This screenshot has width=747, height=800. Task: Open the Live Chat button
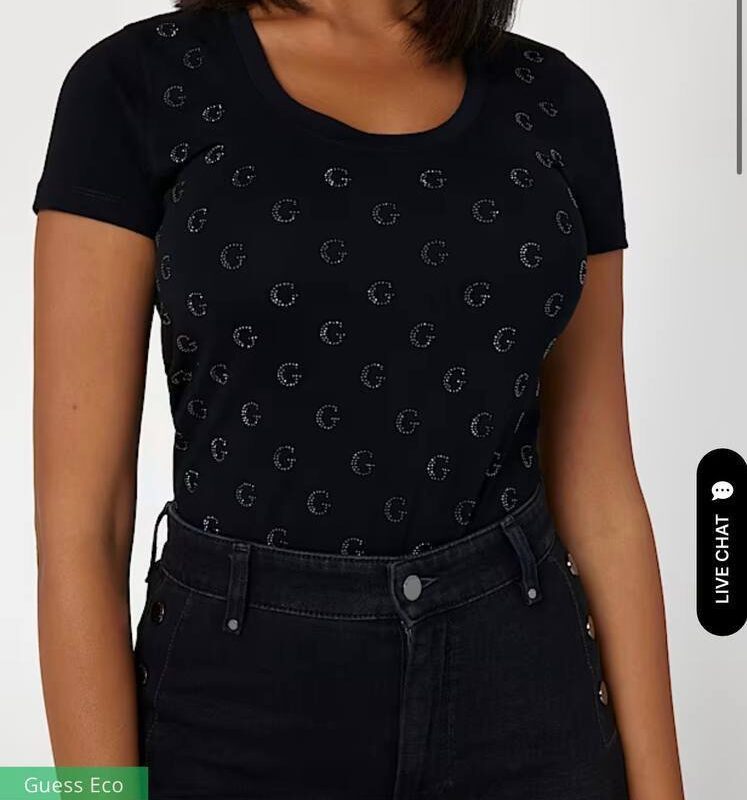pyautogui.click(x=722, y=542)
